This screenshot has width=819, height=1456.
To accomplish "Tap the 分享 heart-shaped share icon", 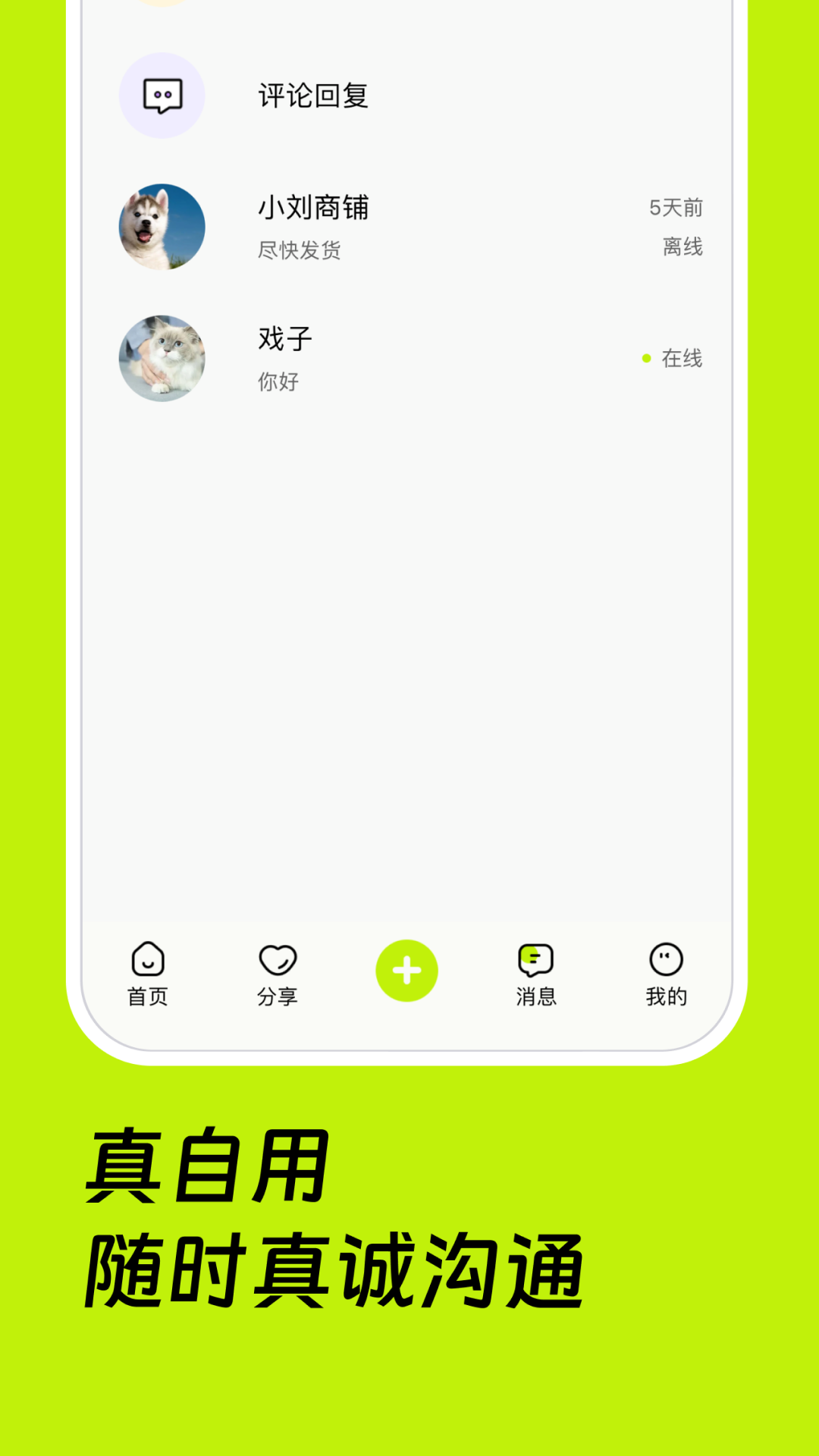I will [x=278, y=957].
